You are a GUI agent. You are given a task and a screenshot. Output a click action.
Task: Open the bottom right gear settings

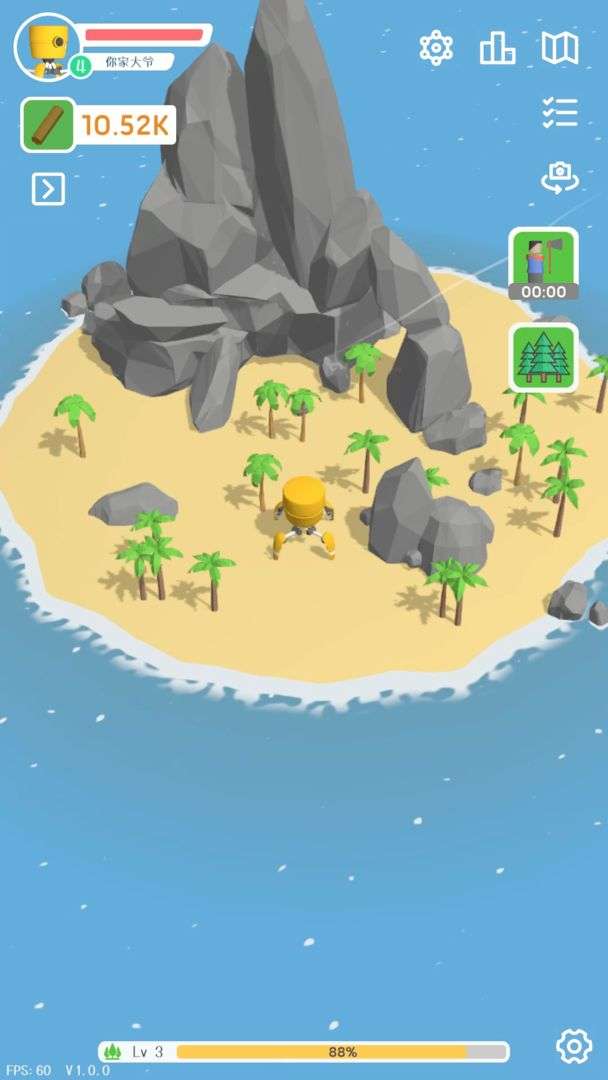[574, 1046]
